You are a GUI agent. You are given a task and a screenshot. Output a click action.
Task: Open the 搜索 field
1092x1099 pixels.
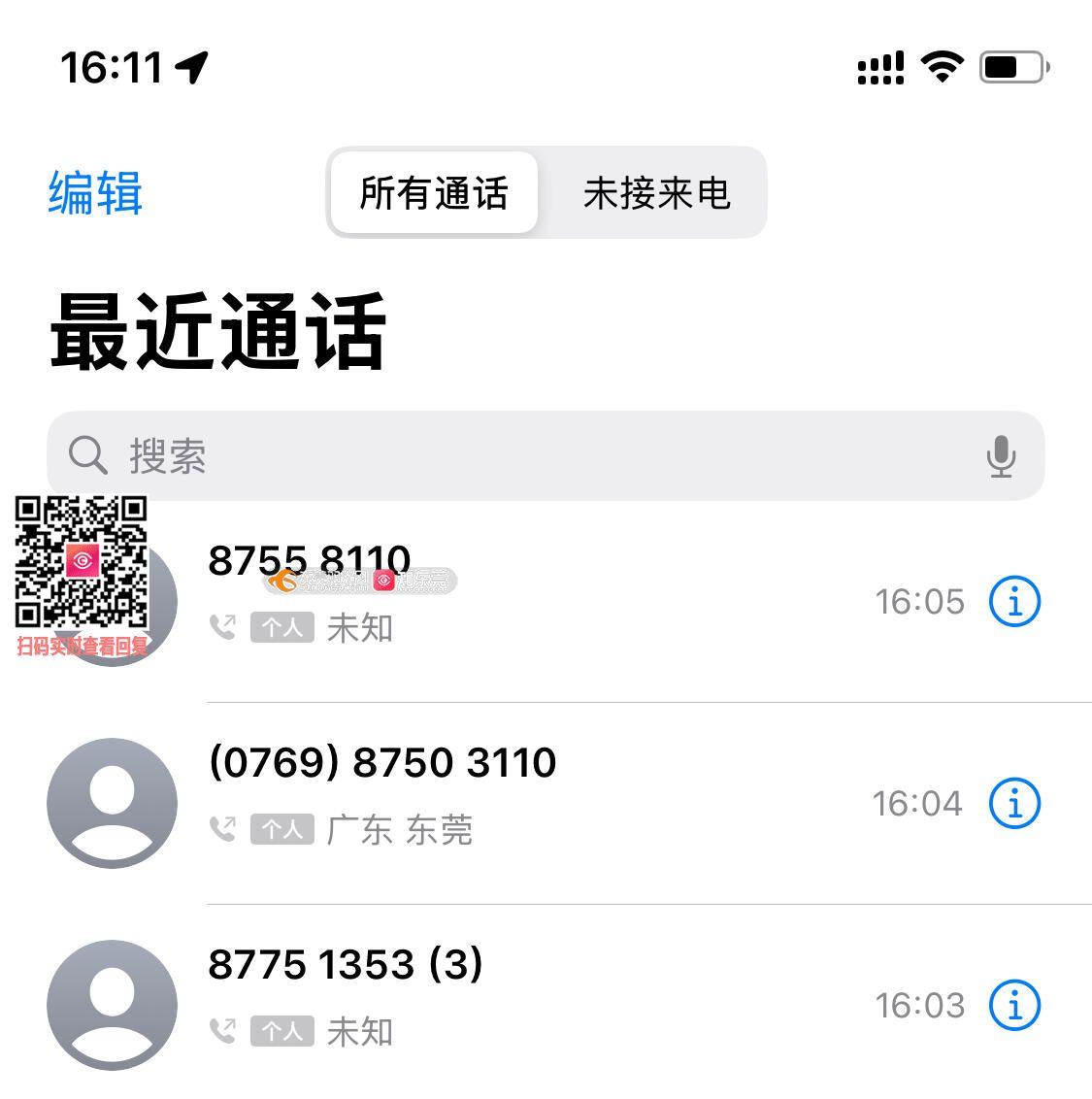[x=524, y=455]
